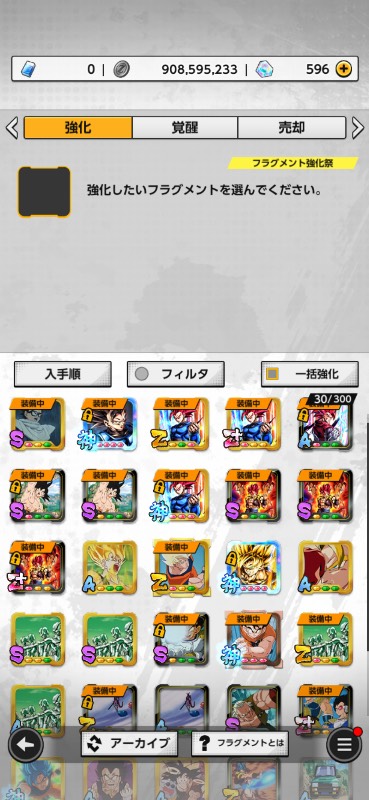Open the アーカイブ button

(x=129, y=743)
